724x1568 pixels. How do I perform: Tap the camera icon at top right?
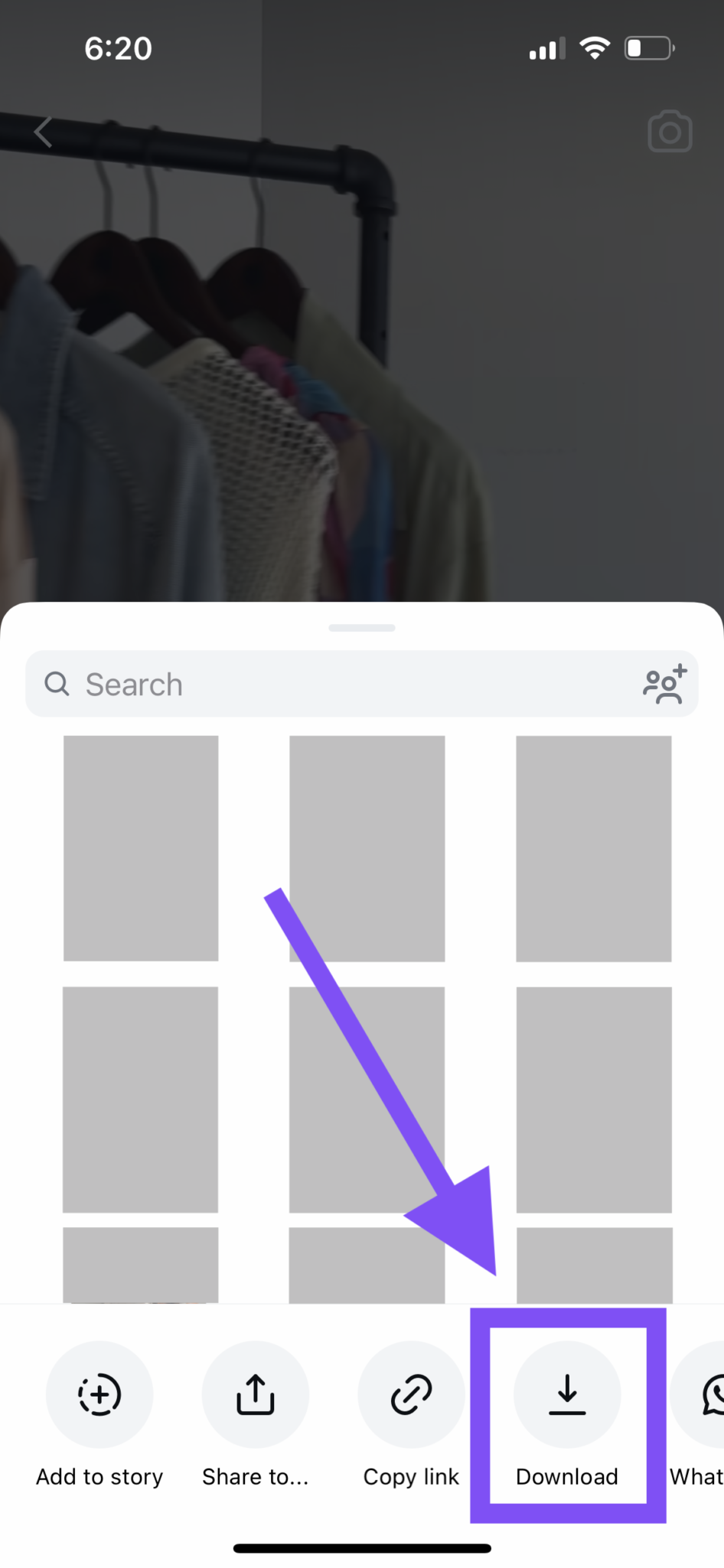[x=670, y=131]
